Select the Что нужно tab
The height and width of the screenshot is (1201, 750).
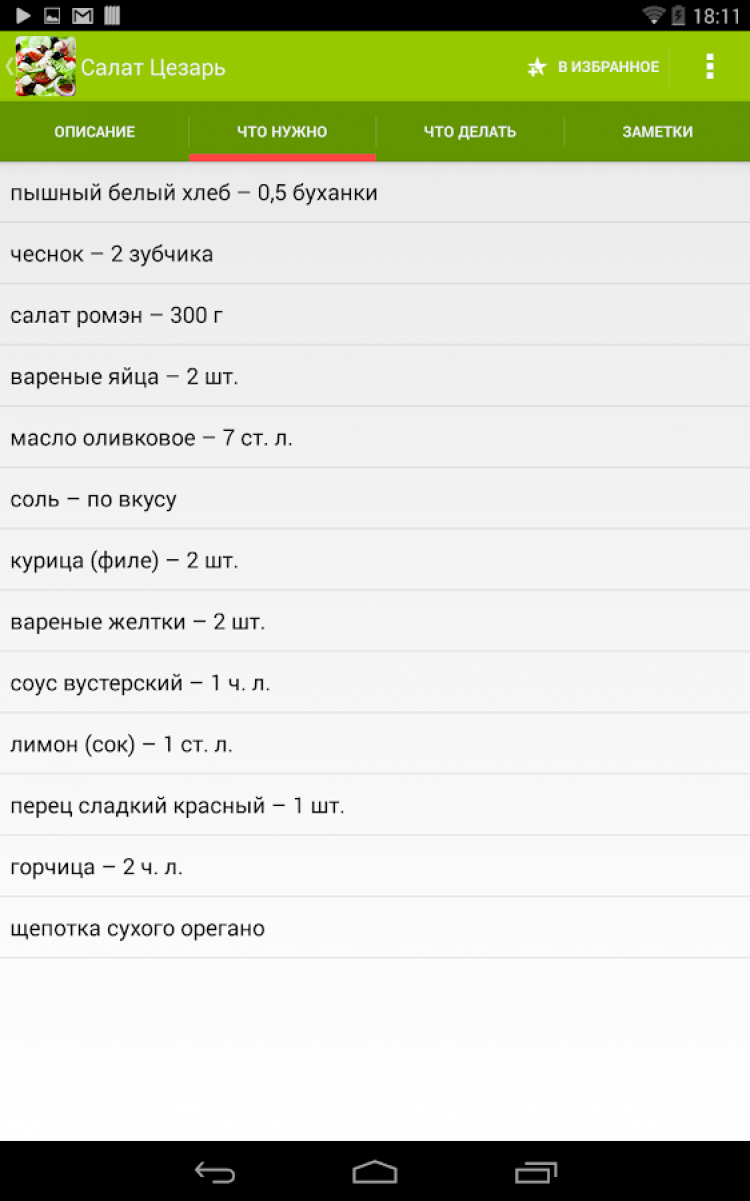[x=282, y=132]
